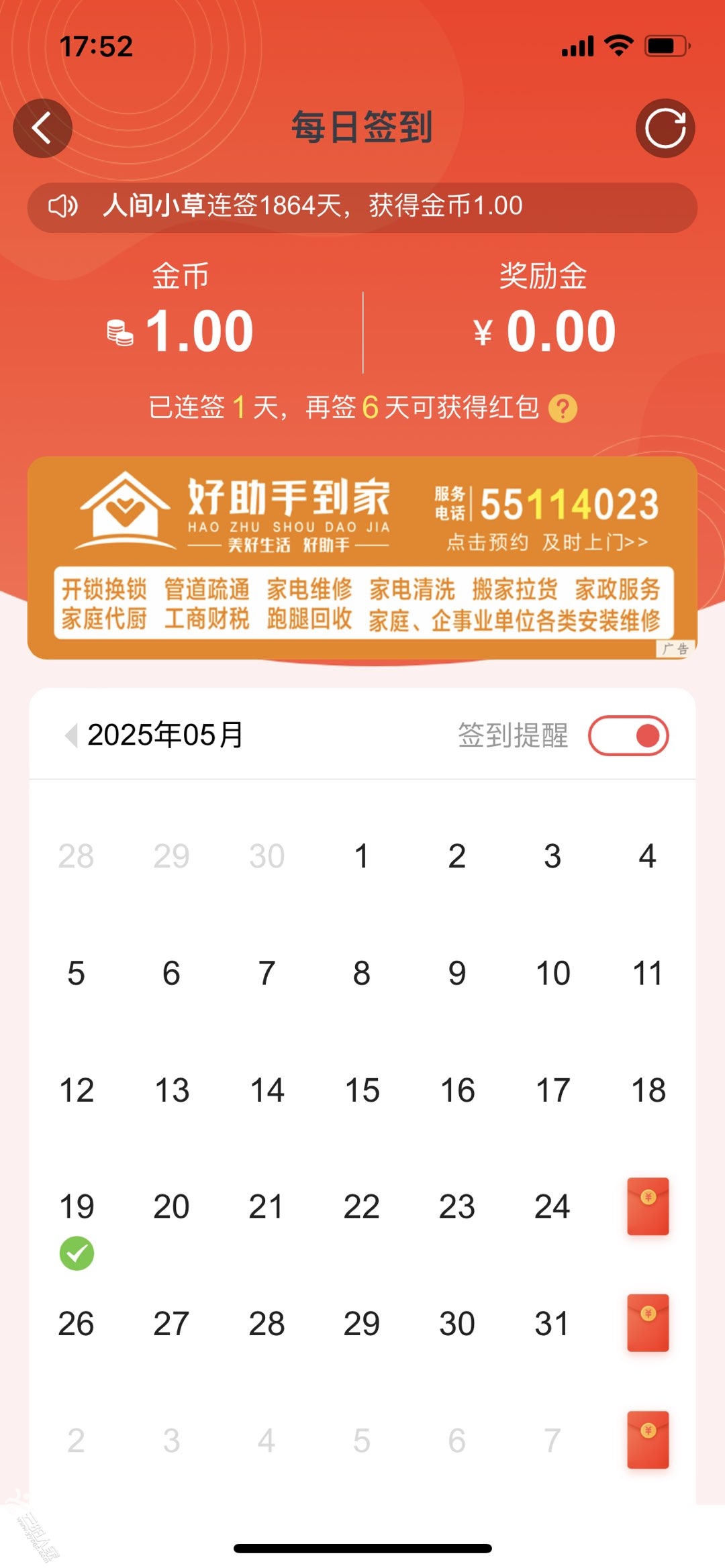Go to the previous month arrow
The image size is (725, 1568).
tap(70, 735)
